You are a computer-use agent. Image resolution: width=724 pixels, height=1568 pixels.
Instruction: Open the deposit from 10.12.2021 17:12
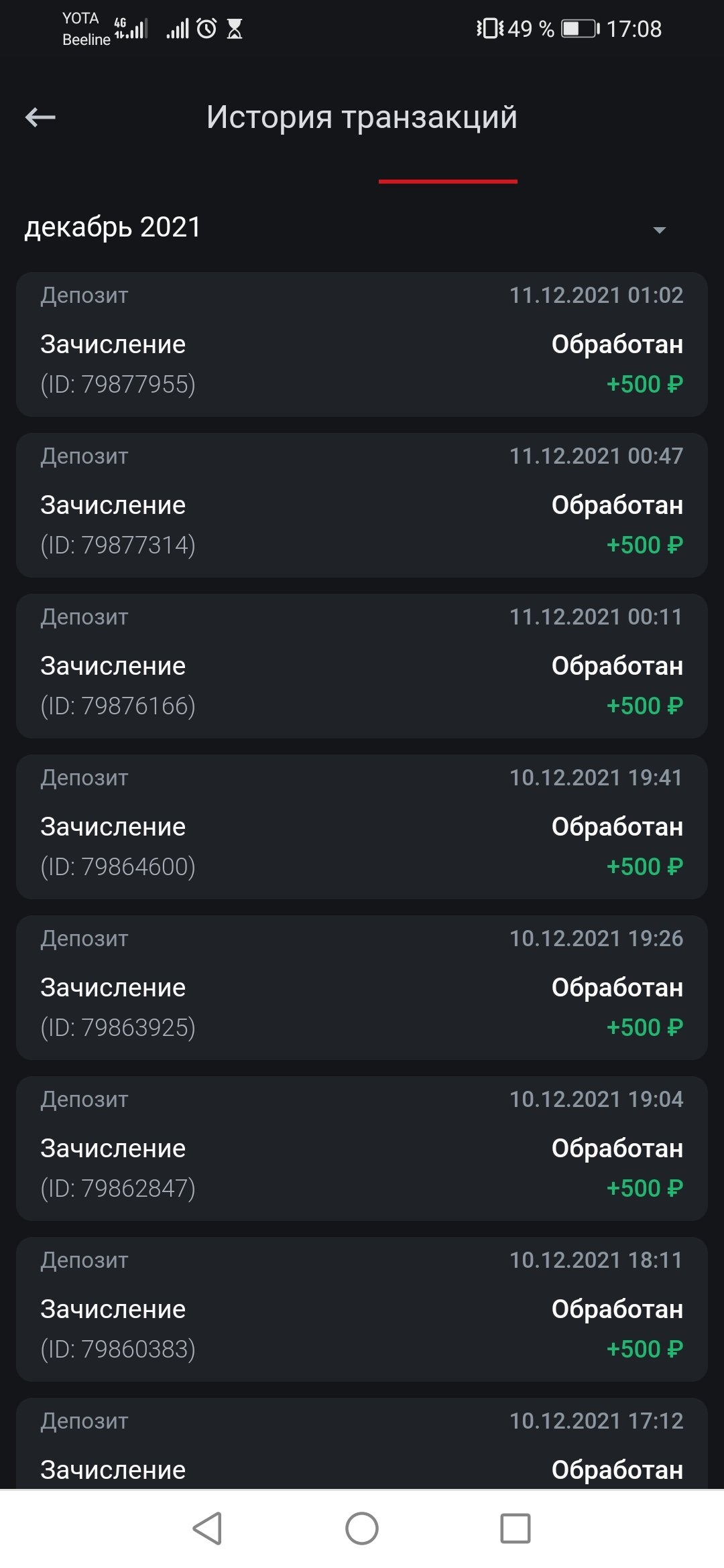point(362,1447)
